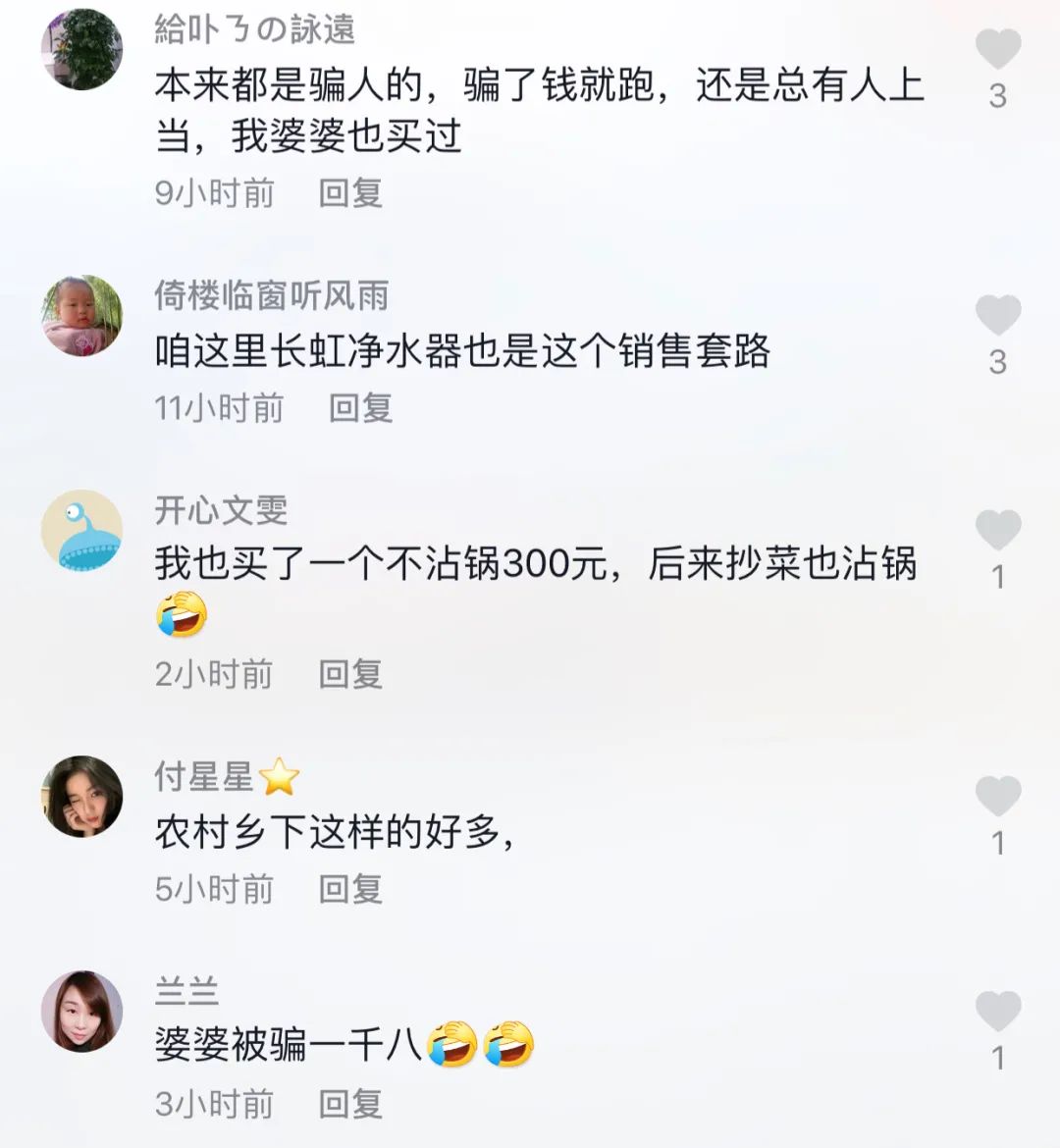The height and width of the screenshot is (1148, 1060).
Task: Reply to the 长虹净水器 comment
Action: pyautogui.click(x=360, y=407)
